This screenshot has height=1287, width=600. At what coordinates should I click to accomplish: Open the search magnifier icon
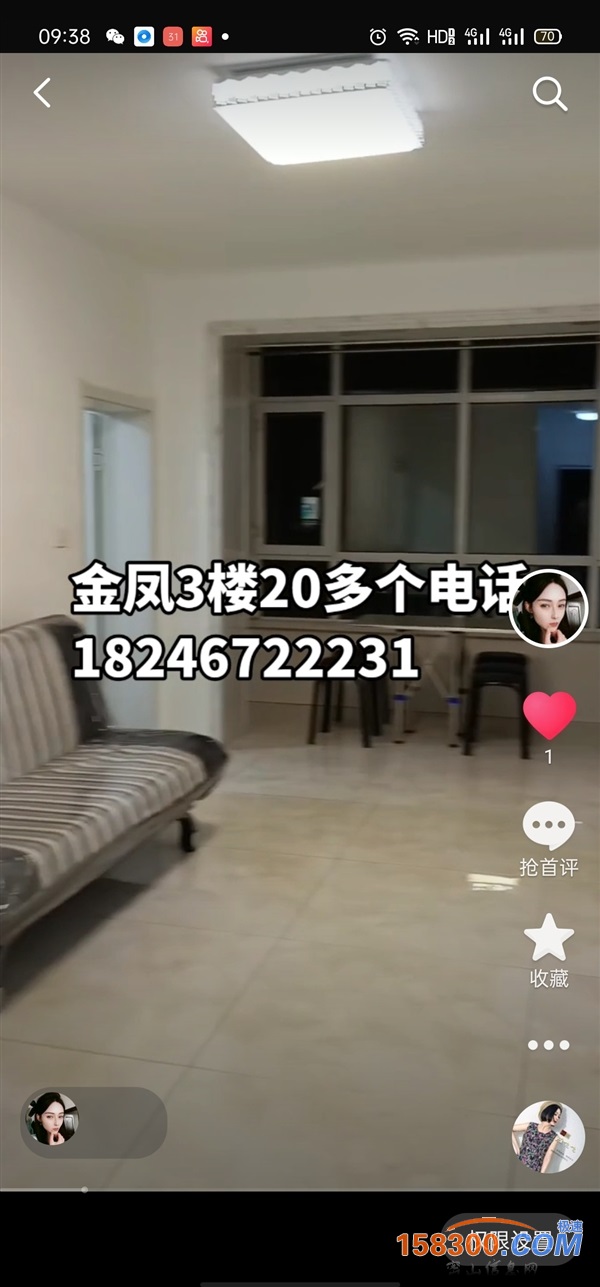point(549,94)
